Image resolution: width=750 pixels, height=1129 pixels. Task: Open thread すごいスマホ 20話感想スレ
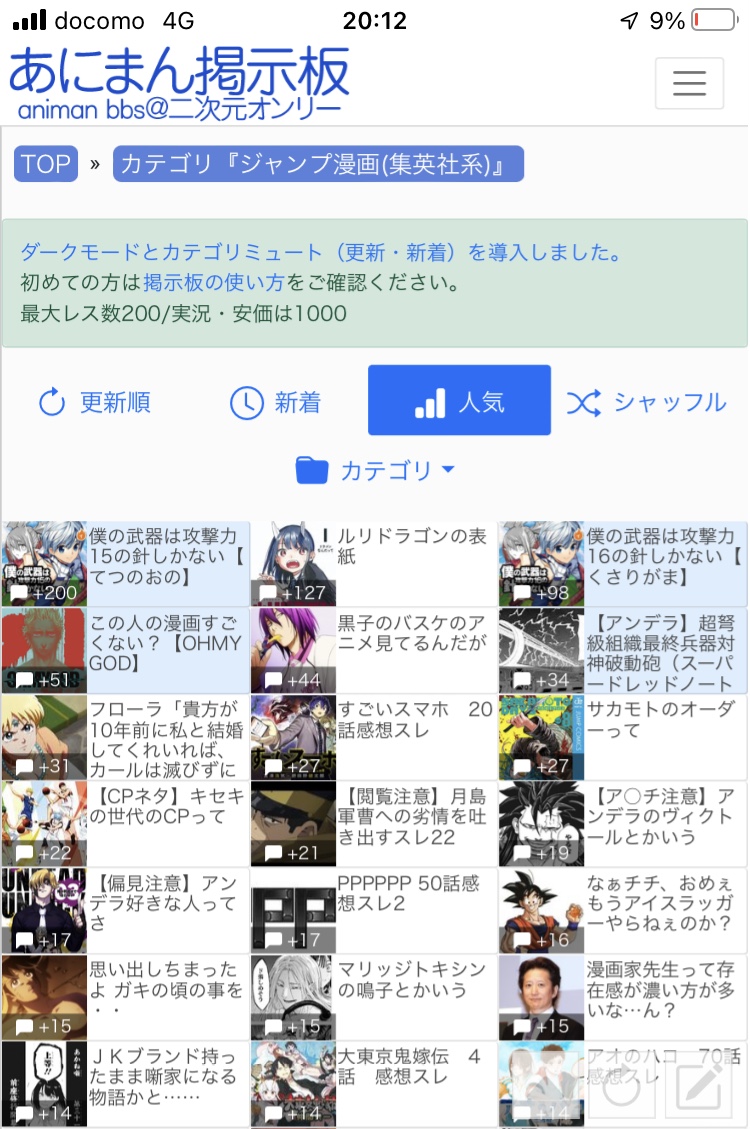click(x=414, y=719)
